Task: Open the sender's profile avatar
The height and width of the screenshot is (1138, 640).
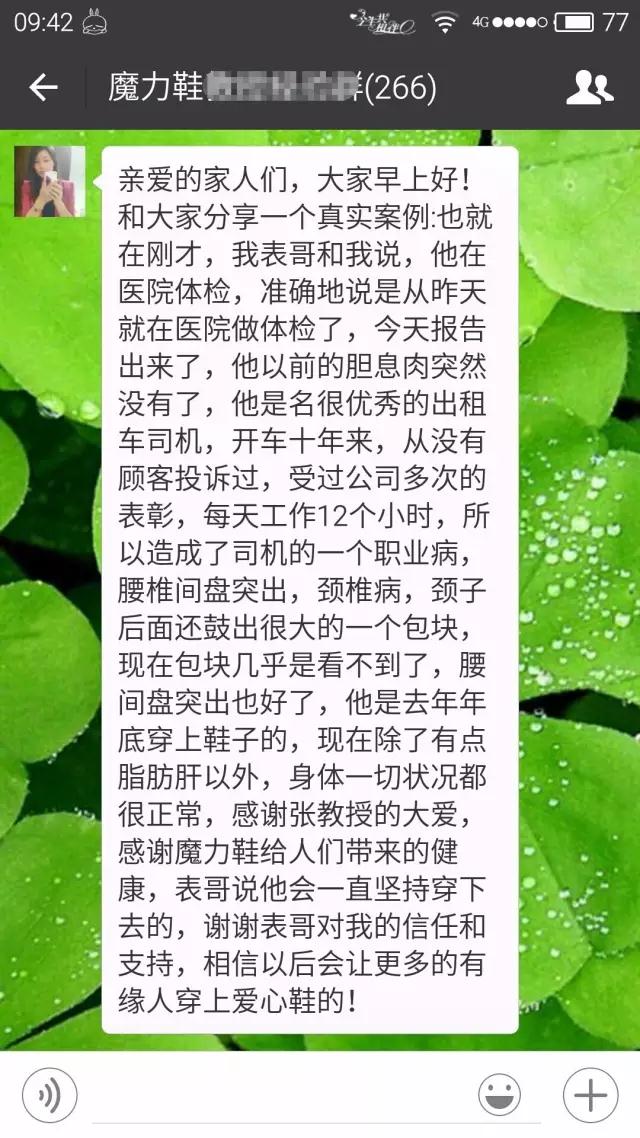Action: tap(50, 181)
